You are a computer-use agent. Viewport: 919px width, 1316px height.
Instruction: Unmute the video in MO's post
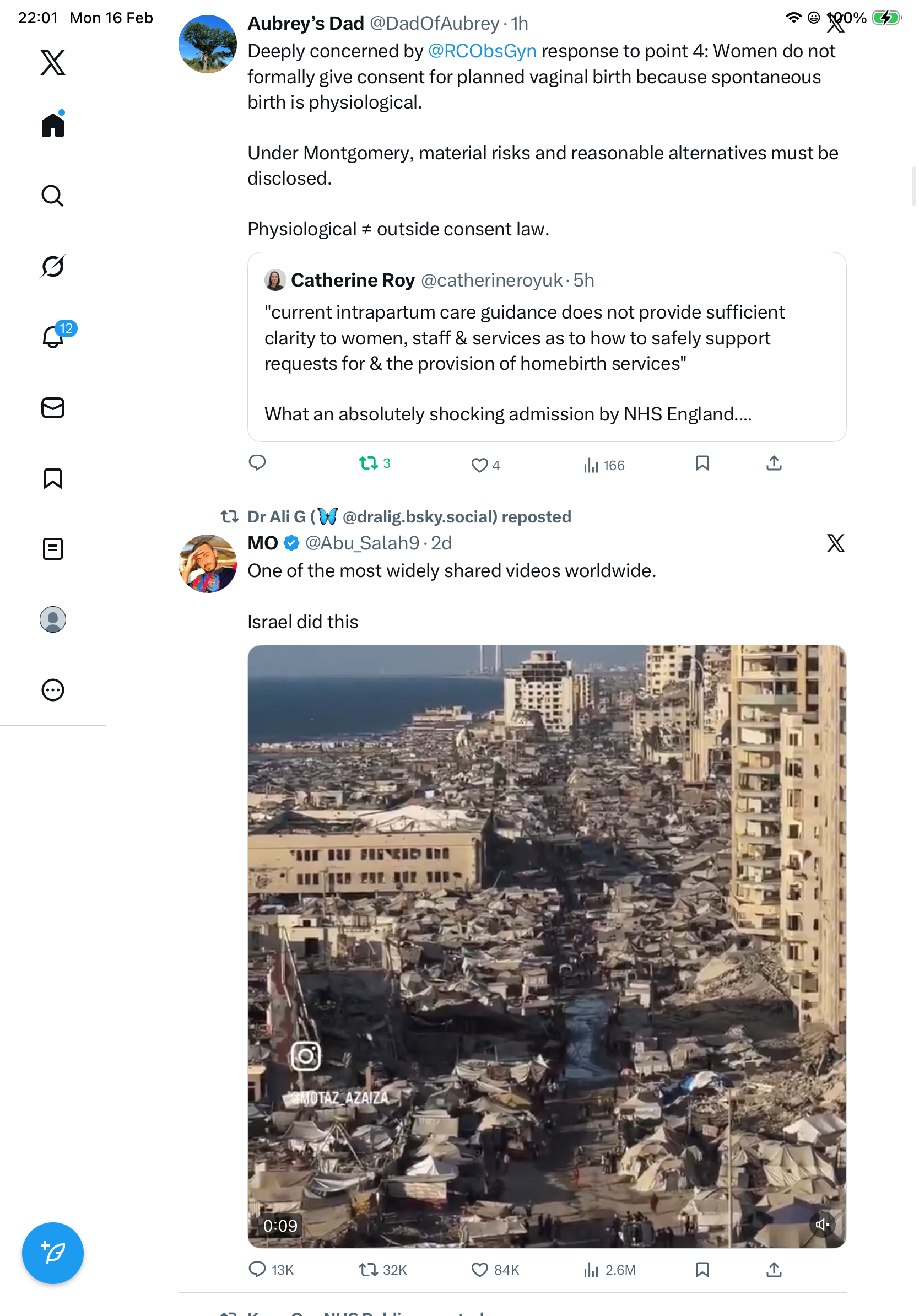click(x=822, y=1225)
